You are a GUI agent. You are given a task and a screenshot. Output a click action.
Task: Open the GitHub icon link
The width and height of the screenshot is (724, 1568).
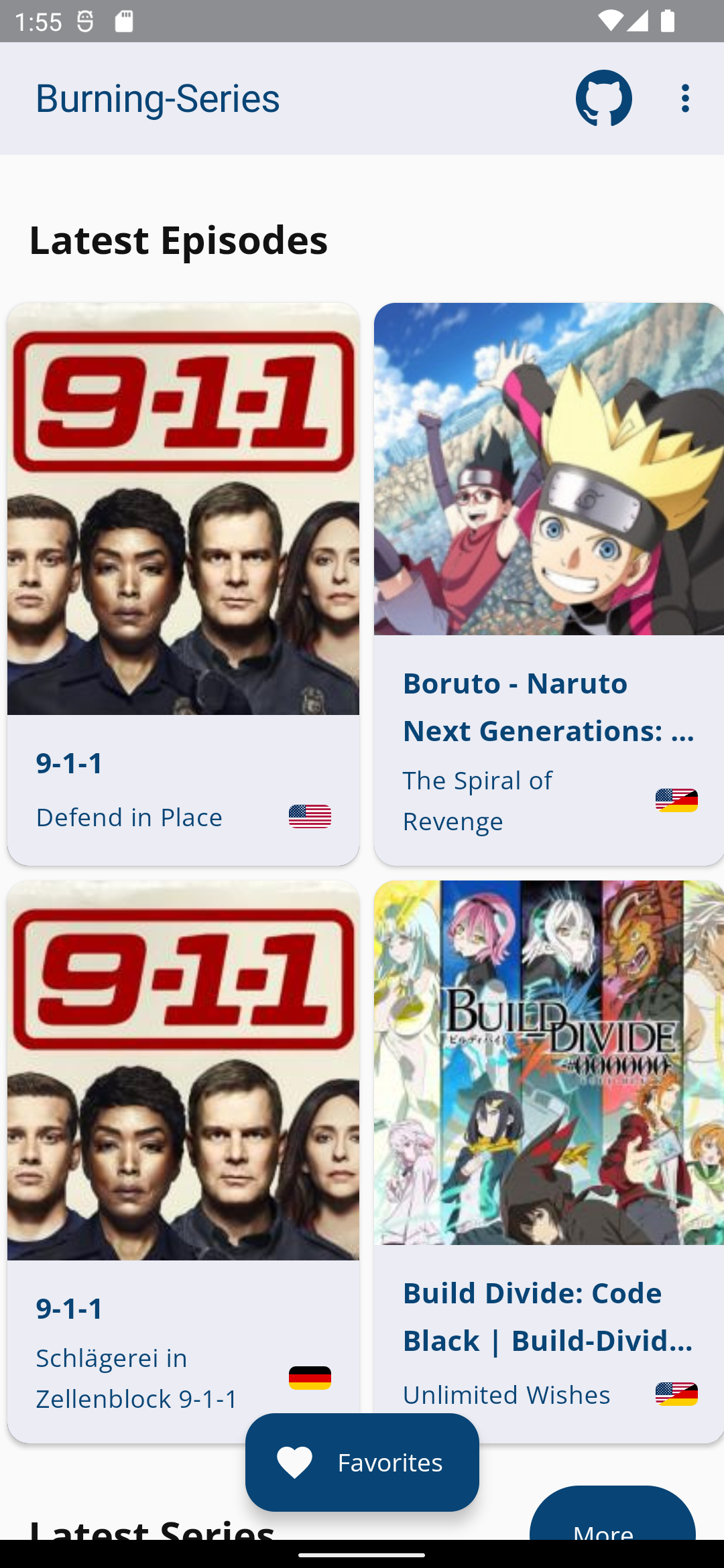(603, 99)
